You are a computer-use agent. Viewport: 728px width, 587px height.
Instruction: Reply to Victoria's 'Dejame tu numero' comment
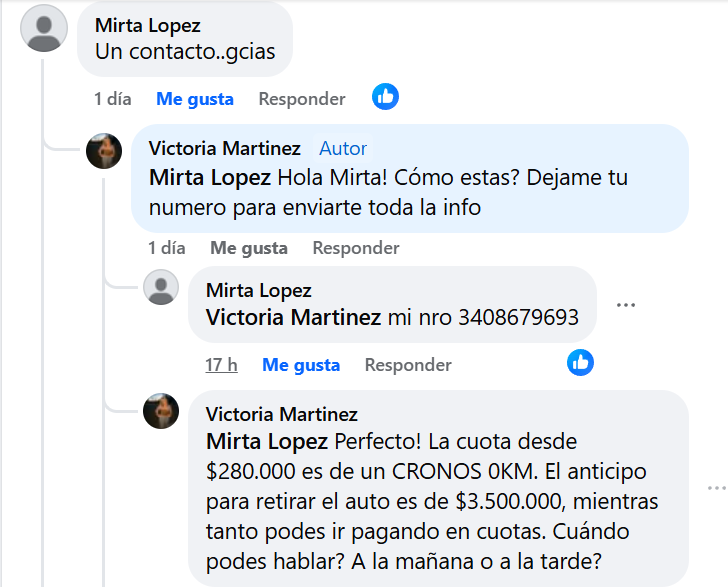pos(355,248)
